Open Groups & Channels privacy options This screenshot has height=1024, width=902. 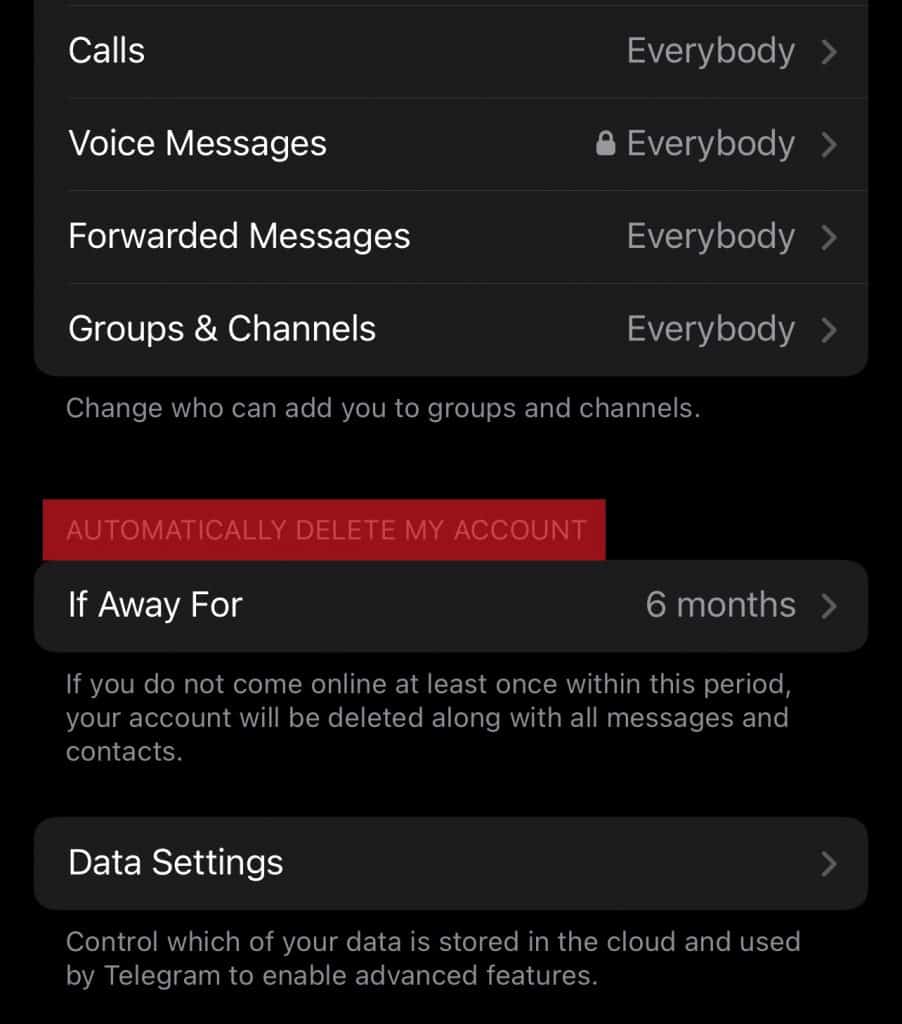click(450, 328)
